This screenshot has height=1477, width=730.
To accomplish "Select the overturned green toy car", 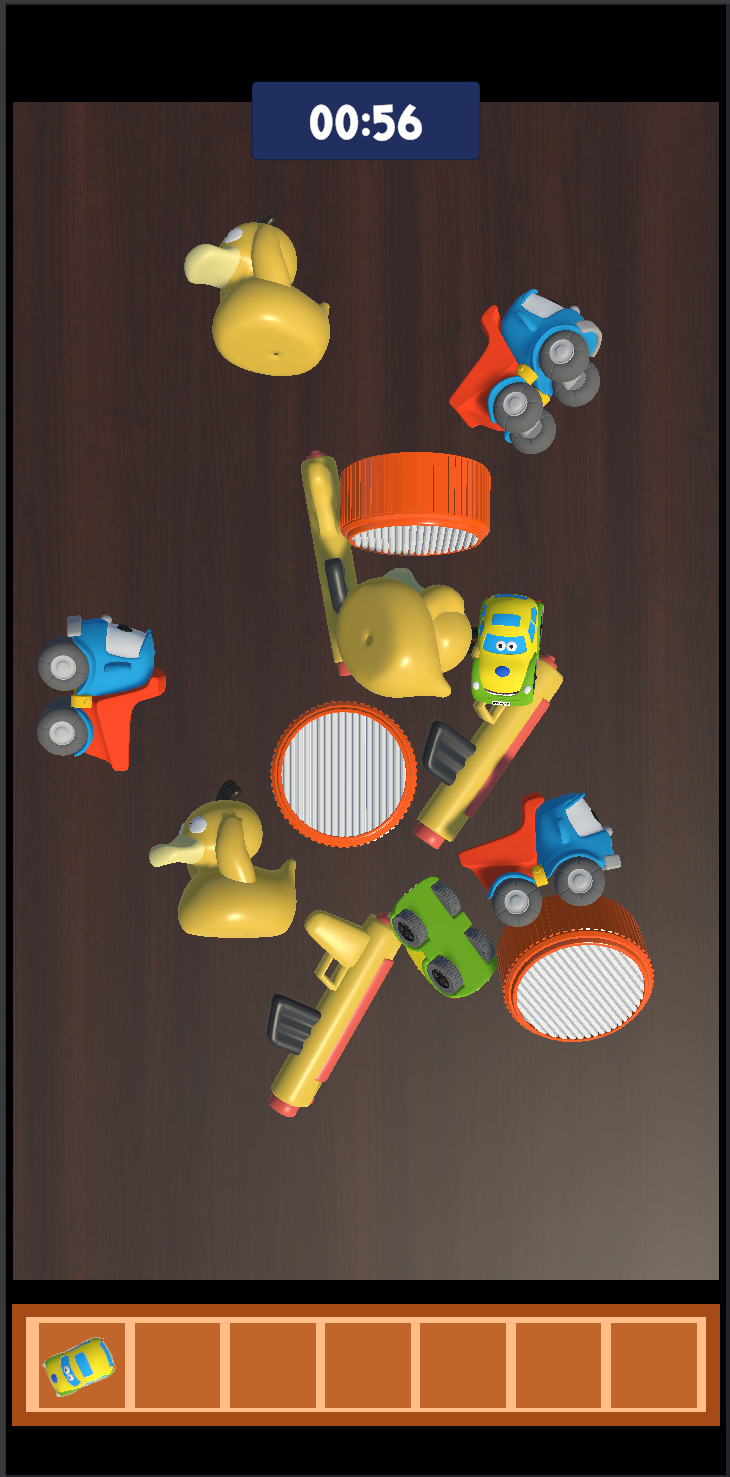I will (442, 938).
